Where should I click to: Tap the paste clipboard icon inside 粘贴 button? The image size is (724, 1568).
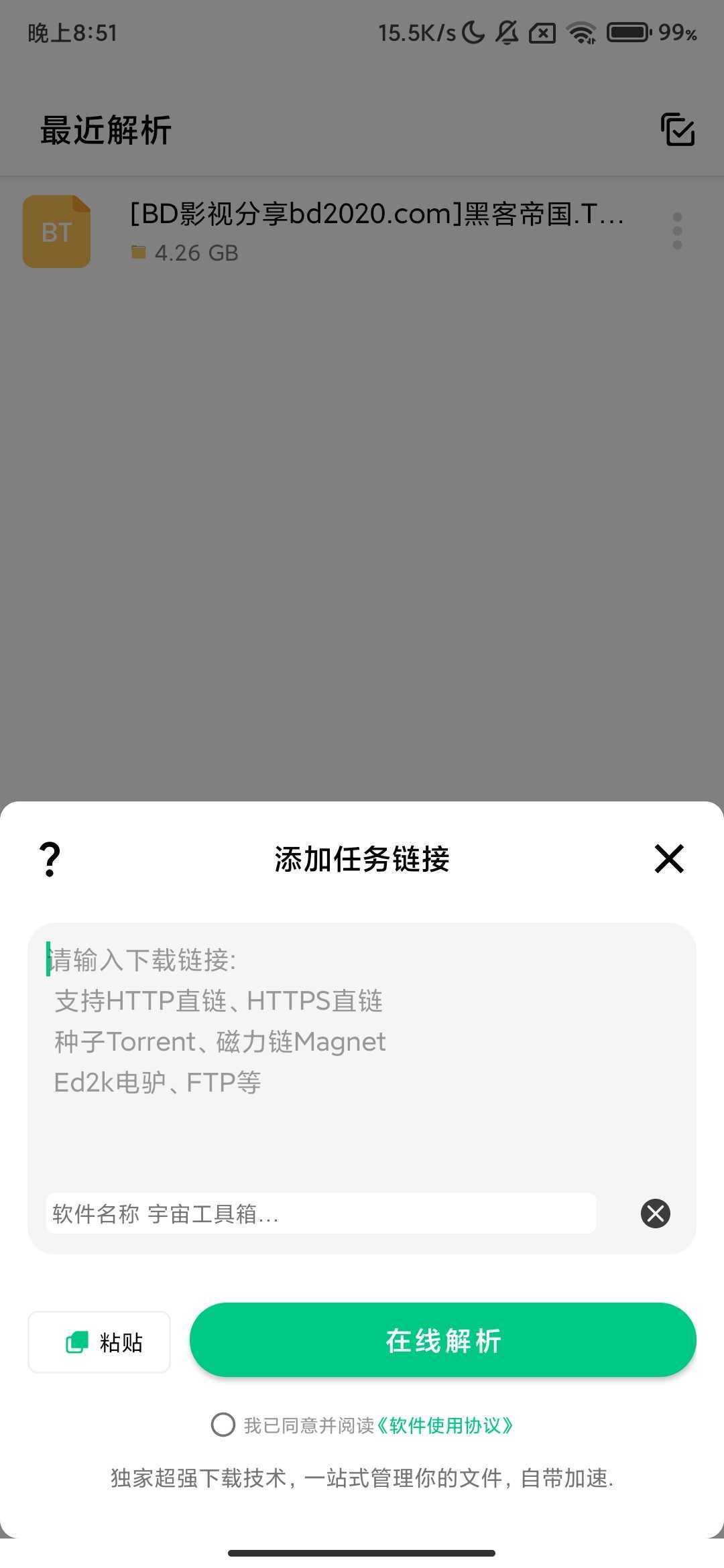click(x=76, y=1341)
